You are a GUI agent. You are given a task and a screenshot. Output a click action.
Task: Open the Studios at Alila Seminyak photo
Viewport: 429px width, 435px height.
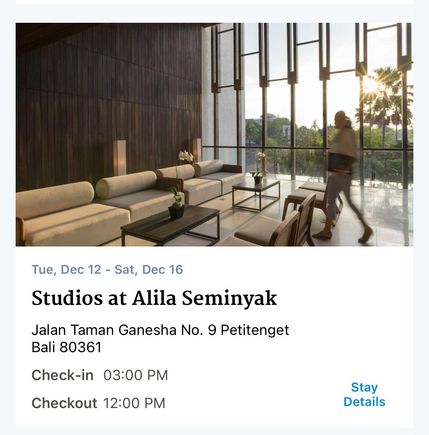214,134
